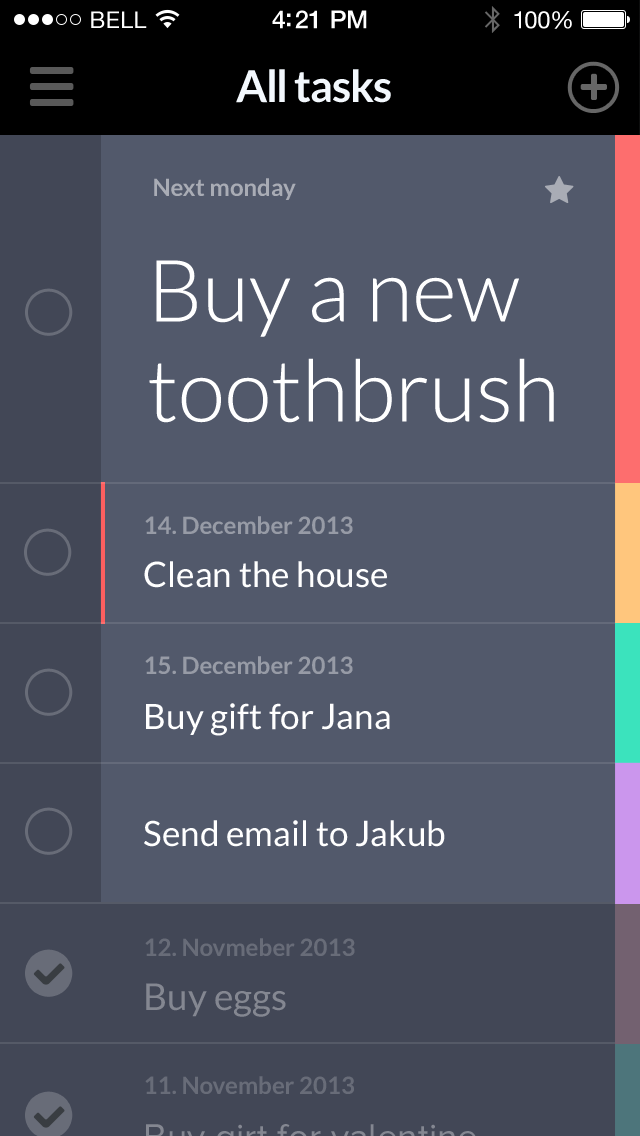Image resolution: width=640 pixels, height=1136 pixels.
Task: Star the Buy a new toothbrush task
Action: pyautogui.click(x=559, y=191)
